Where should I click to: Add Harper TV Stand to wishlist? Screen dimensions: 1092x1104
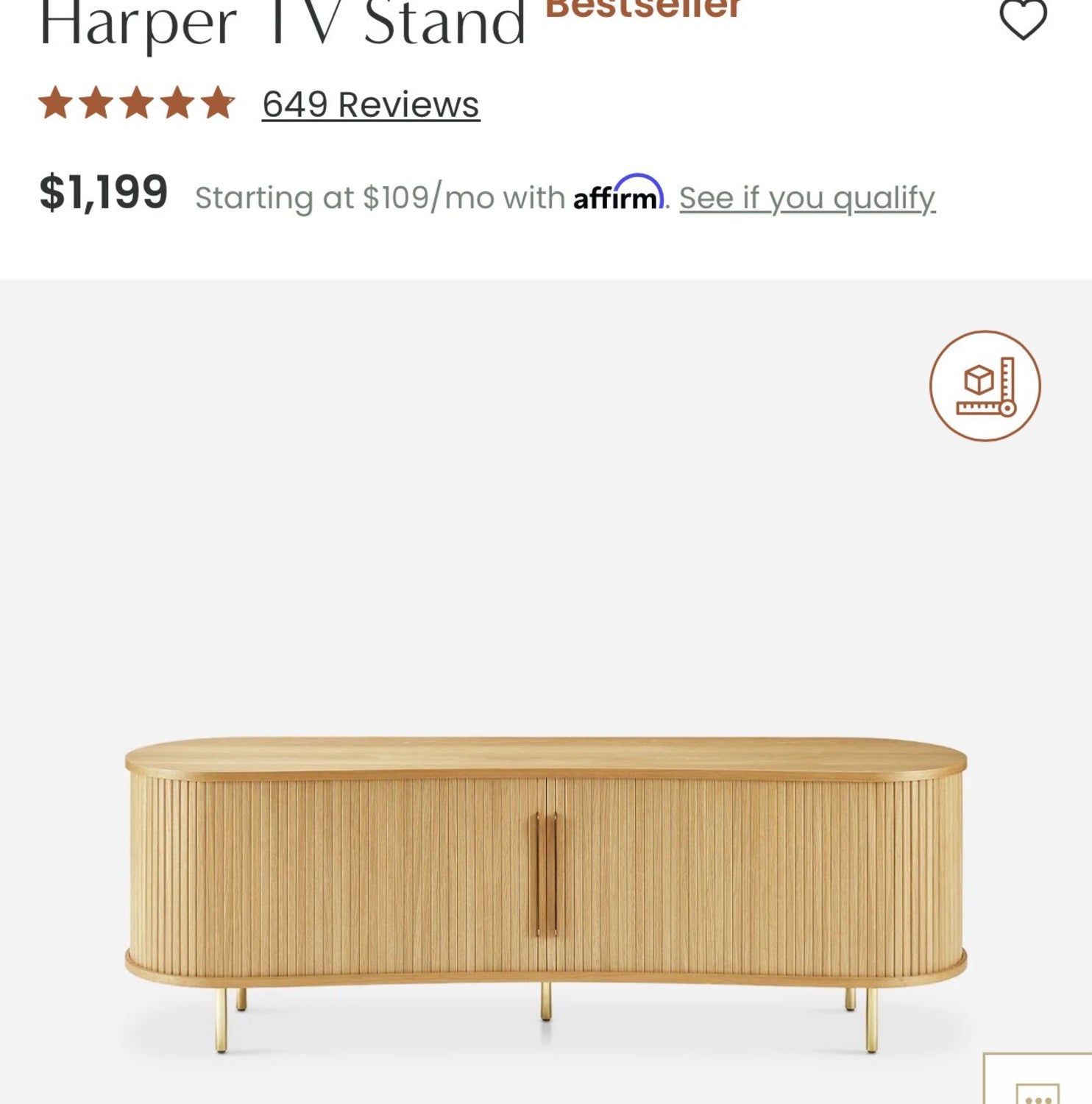coord(1023,20)
